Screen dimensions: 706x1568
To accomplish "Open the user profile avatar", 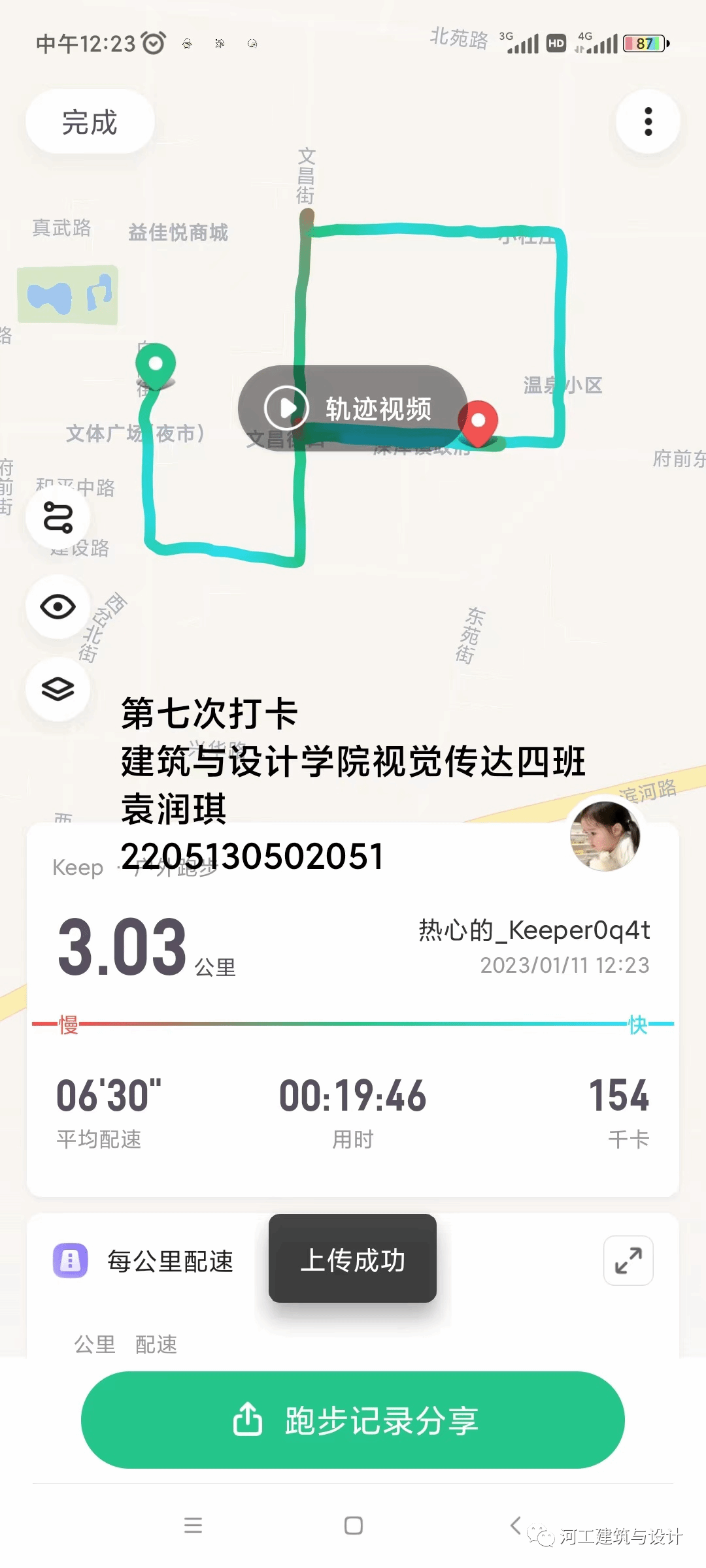I will (x=605, y=836).
